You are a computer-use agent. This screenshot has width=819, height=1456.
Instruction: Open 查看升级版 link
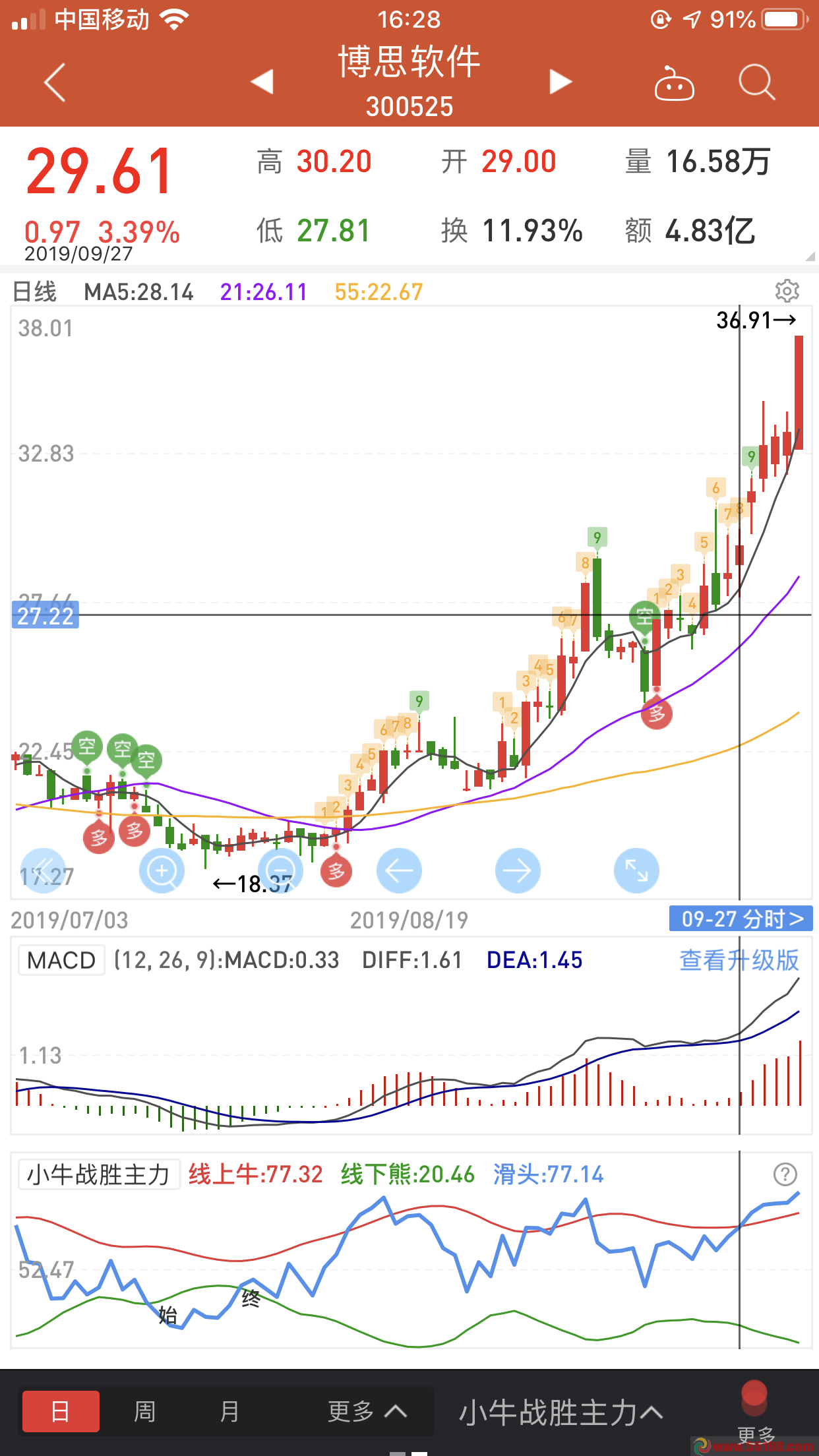pos(739,960)
